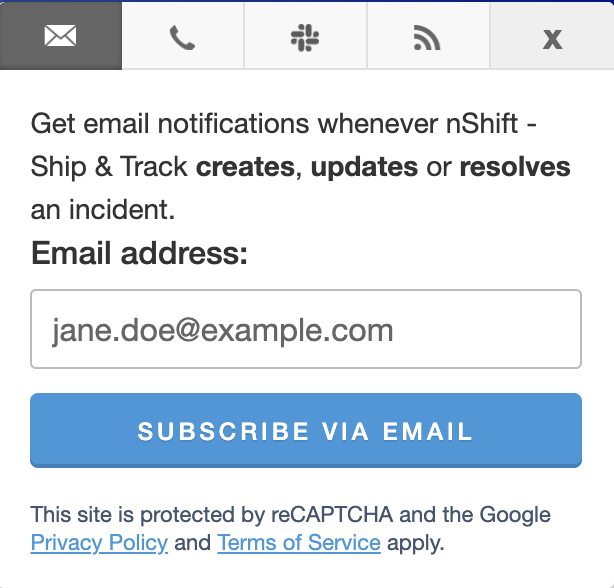Switch to the Slack subscription tab
This screenshot has width=614, height=588.
[305, 37]
